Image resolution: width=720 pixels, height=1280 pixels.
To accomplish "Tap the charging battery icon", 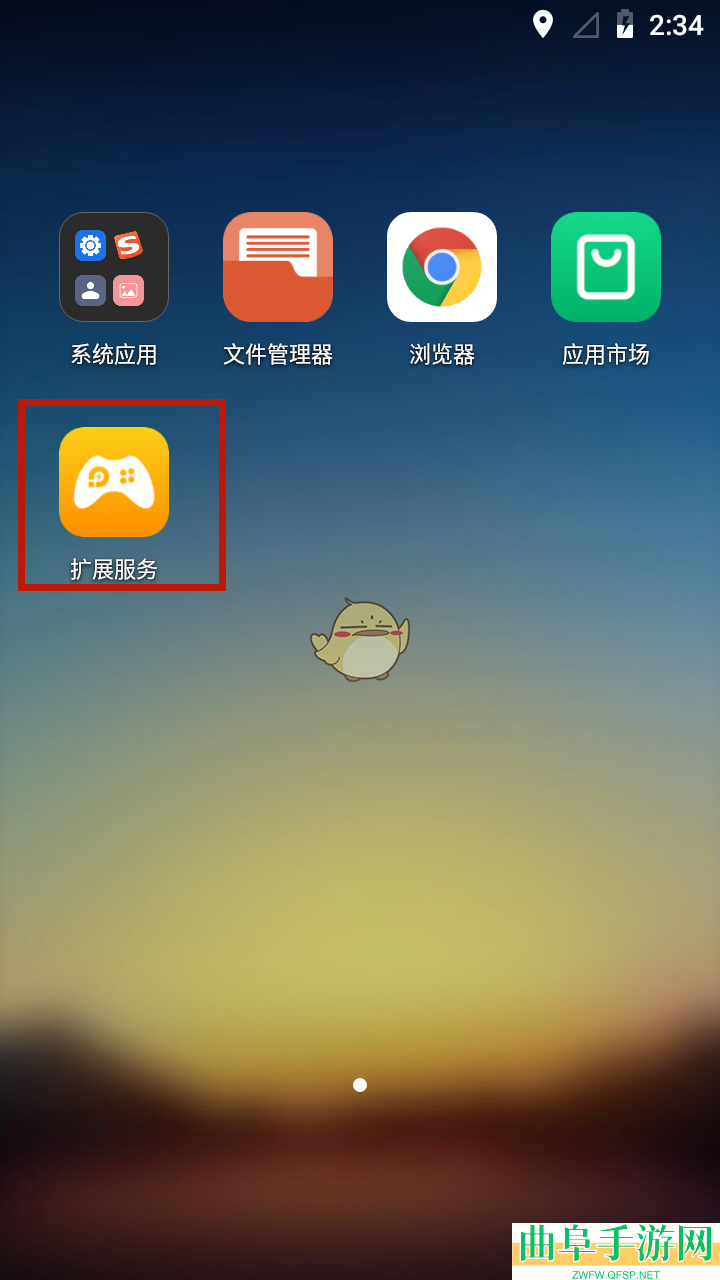I will (624, 25).
